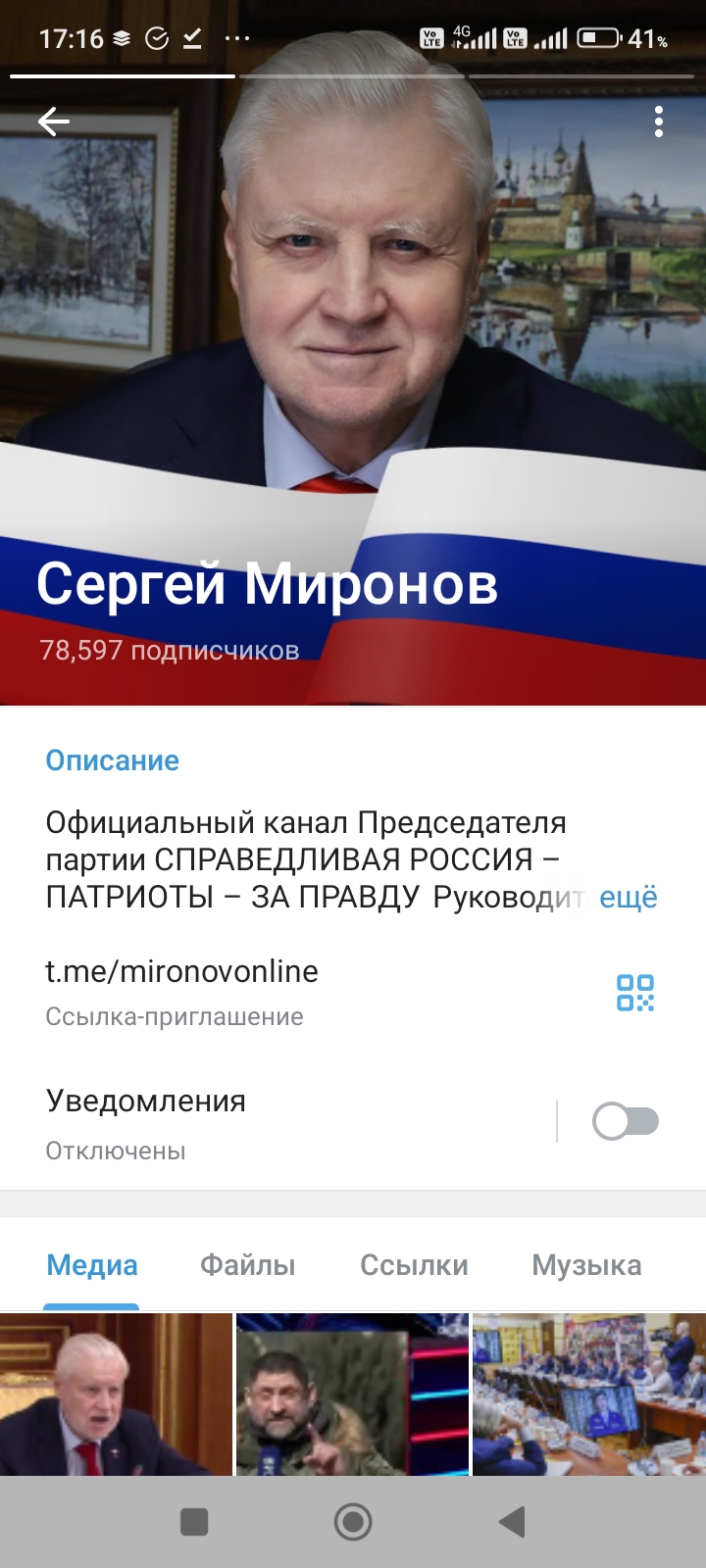Tap the system home button
This screenshot has width=706, height=1568.
(x=353, y=1522)
